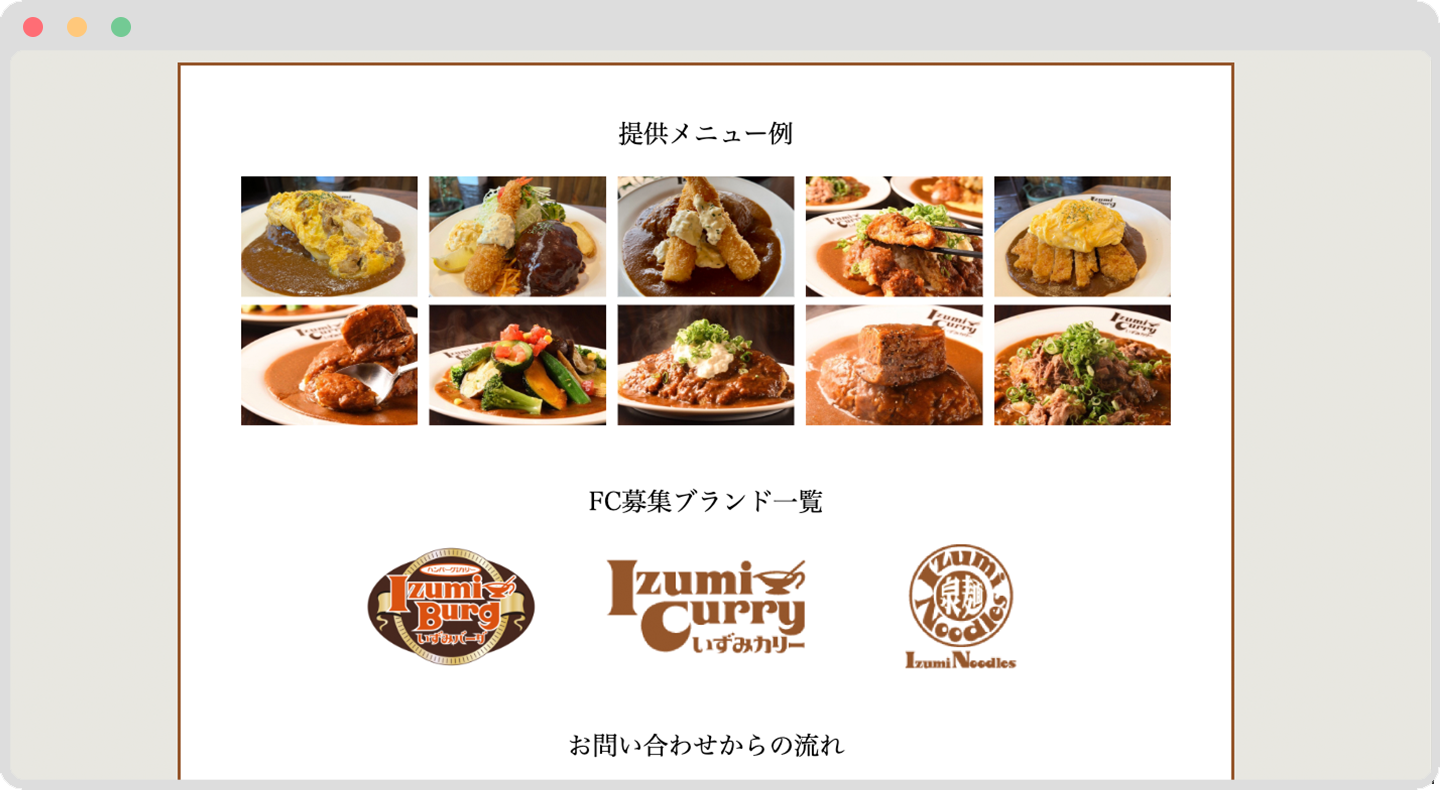Open the Izumi Burg brand logo

pos(451,607)
